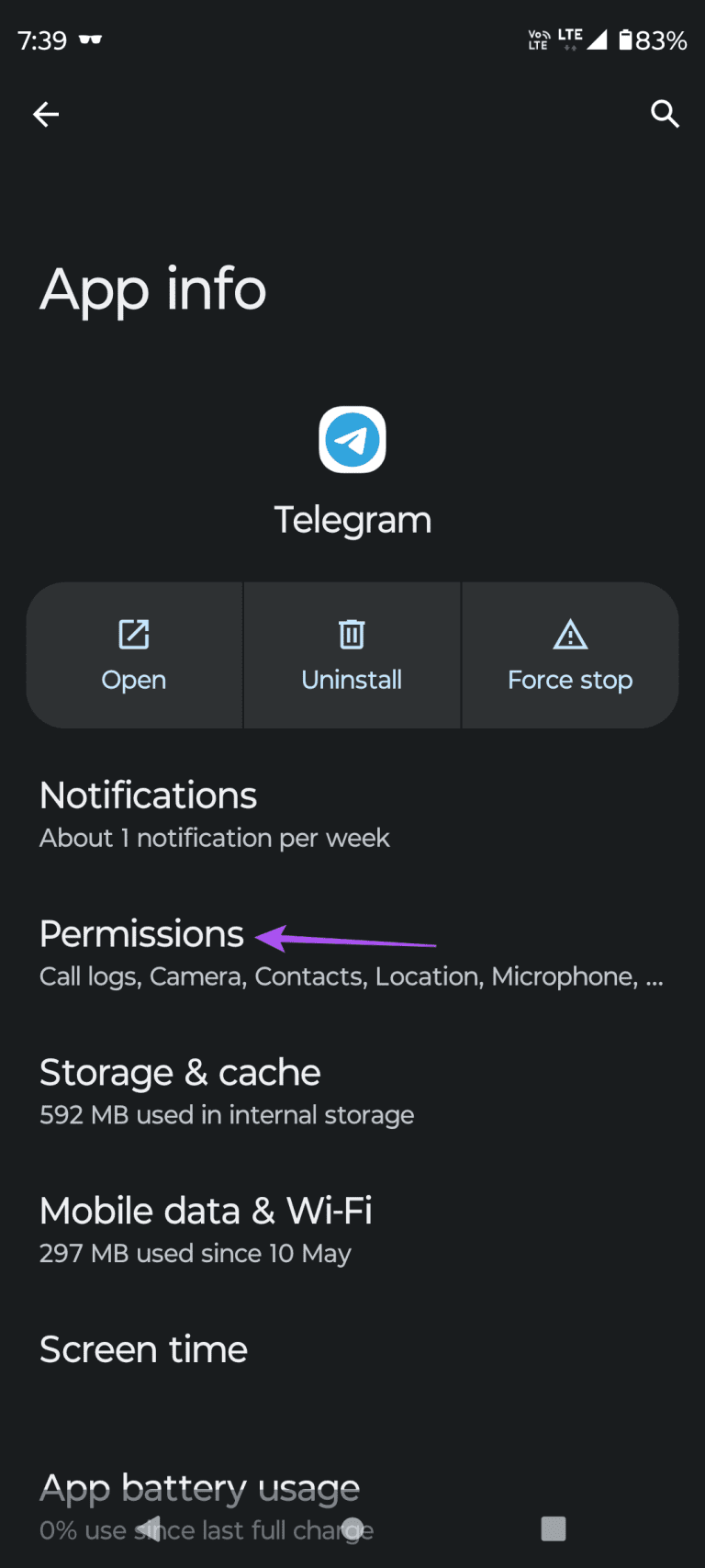Tap the Telegram app icon
Screen dimensions: 705x1568
pyautogui.click(x=352, y=439)
